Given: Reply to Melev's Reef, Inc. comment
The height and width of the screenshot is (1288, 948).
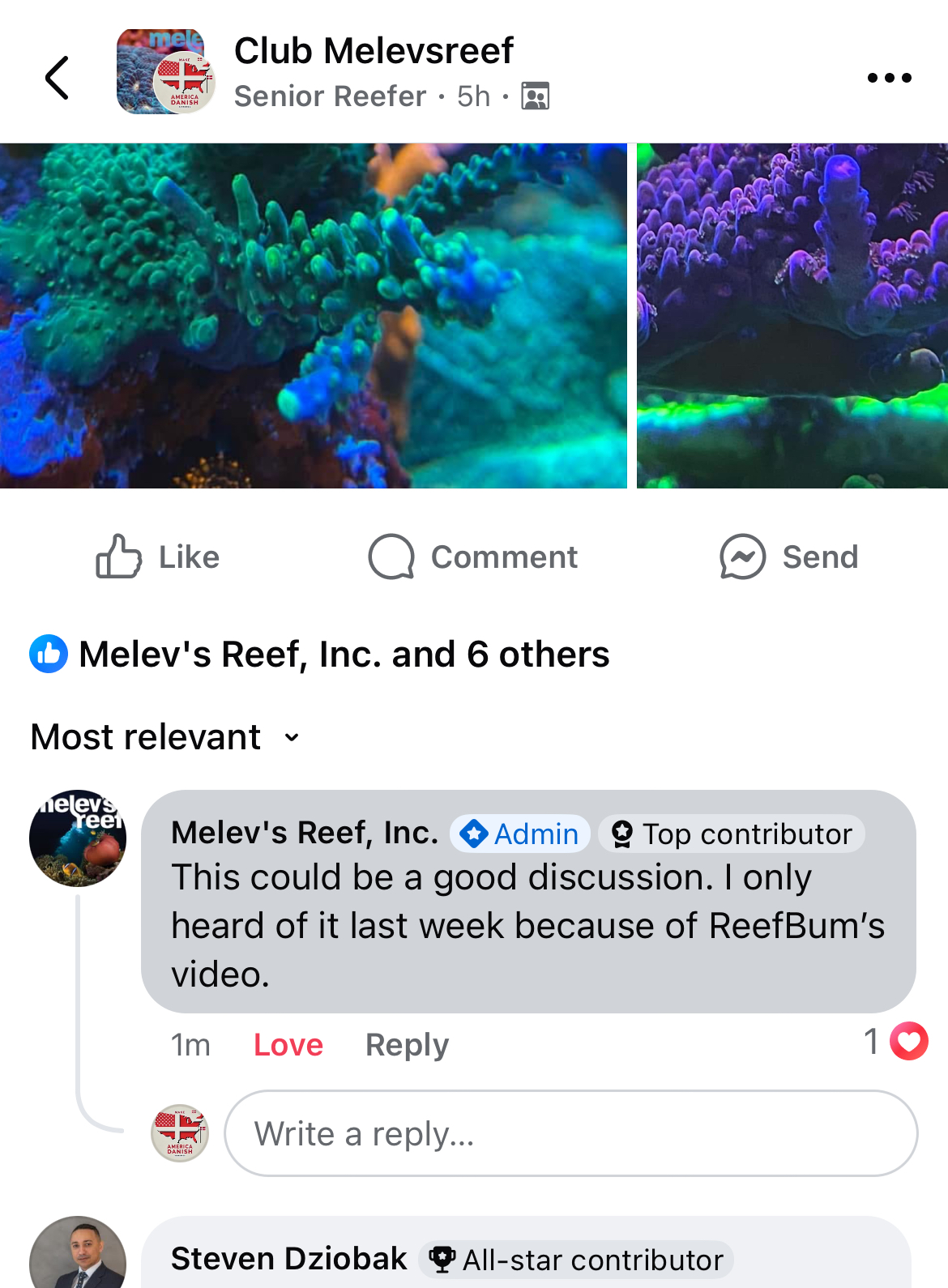Looking at the screenshot, I should pyautogui.click(x=407, y=1045).
